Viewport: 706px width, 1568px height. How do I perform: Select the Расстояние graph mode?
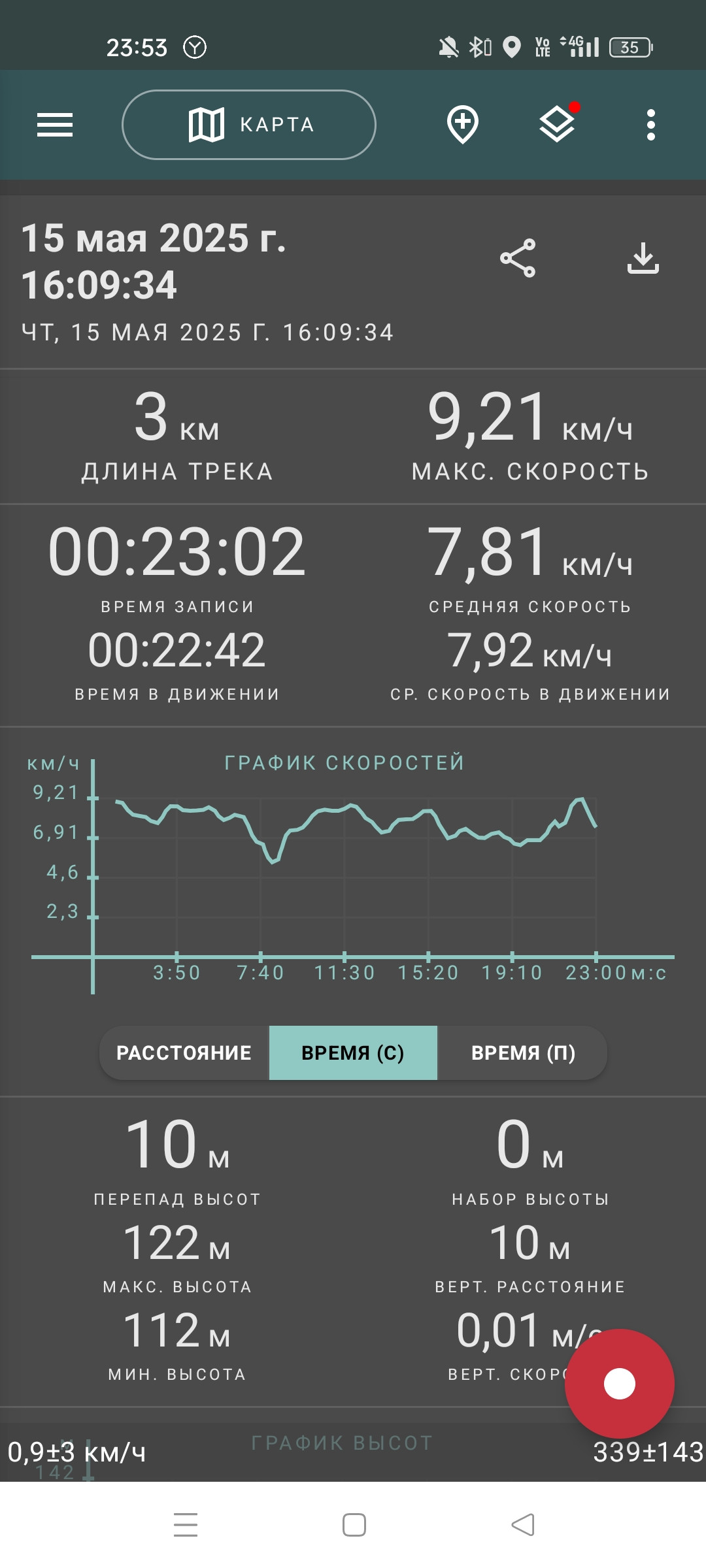click(x=184, y=1053)
